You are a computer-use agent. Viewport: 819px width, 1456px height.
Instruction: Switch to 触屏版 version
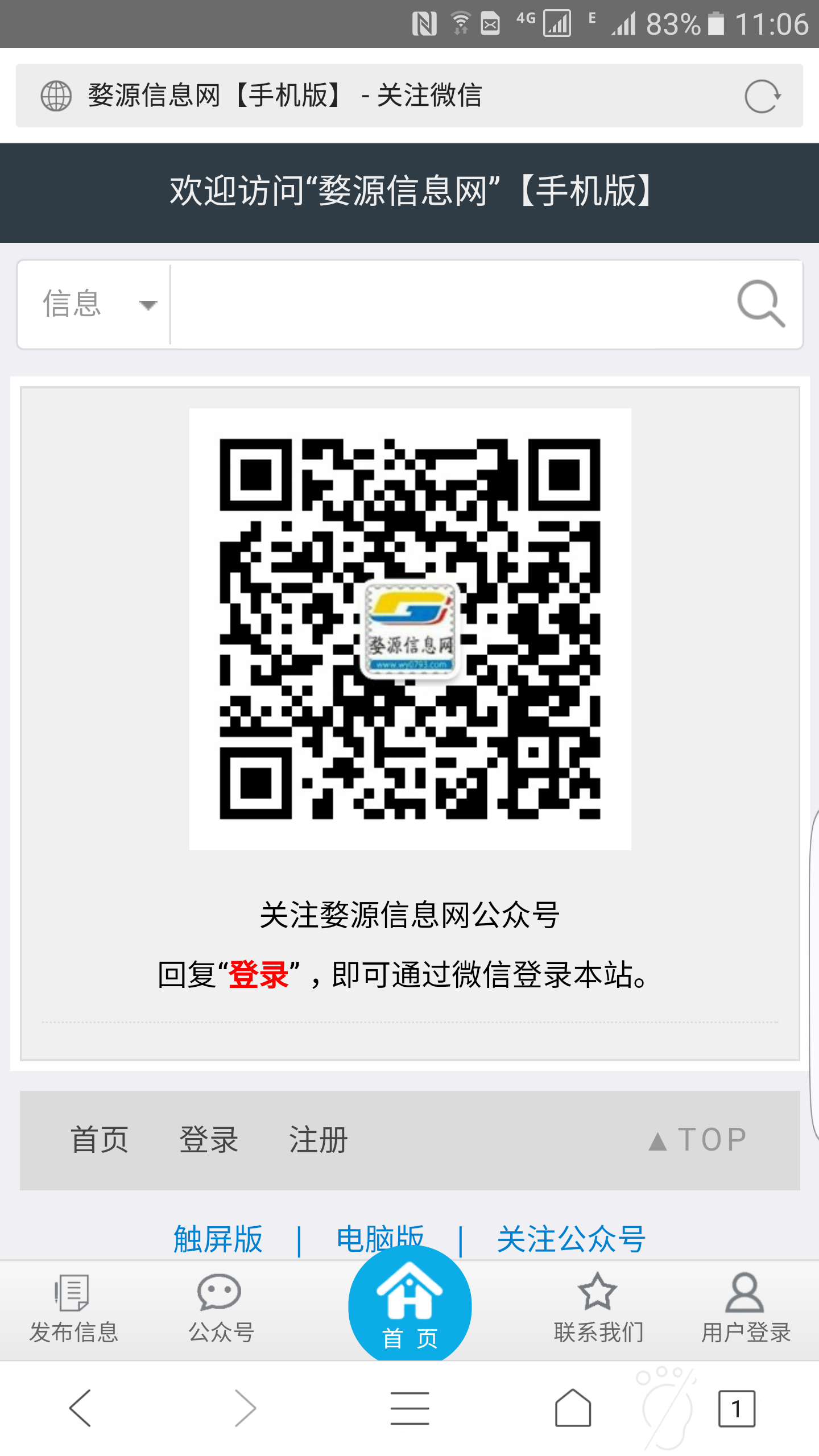[x=218, y=1239]
